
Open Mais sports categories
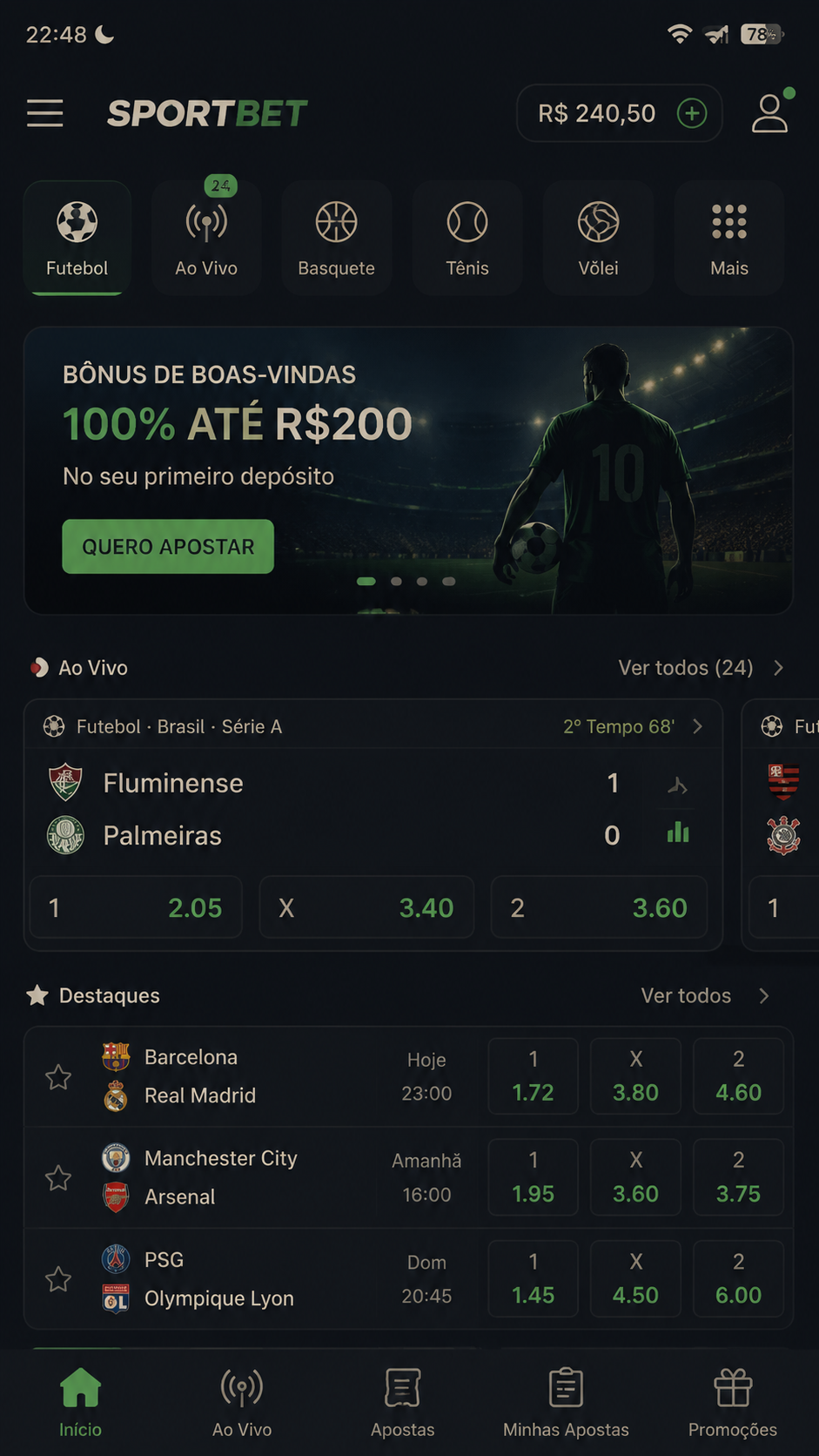pyautogui.click(x=729, y=238)
